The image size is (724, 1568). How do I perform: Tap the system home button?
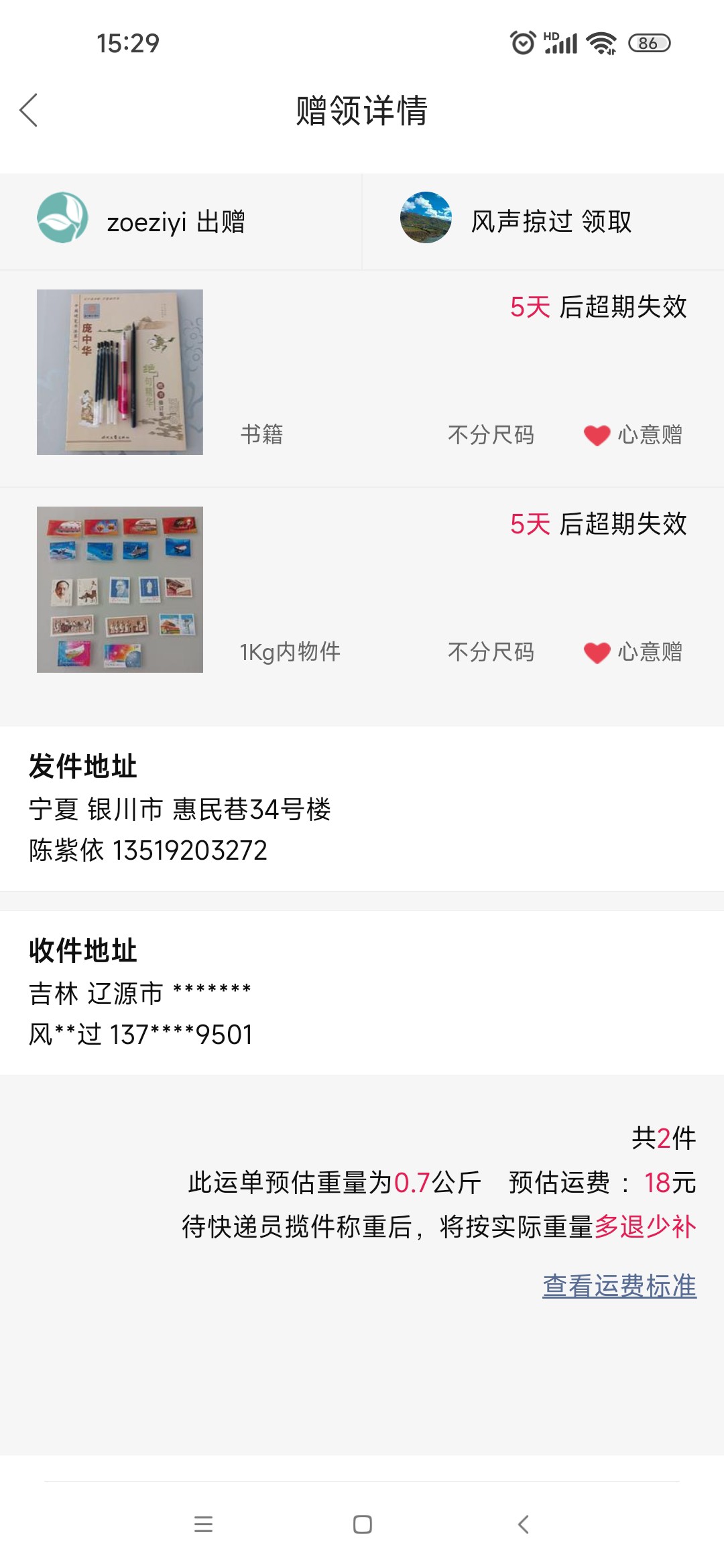[362, 1524]
